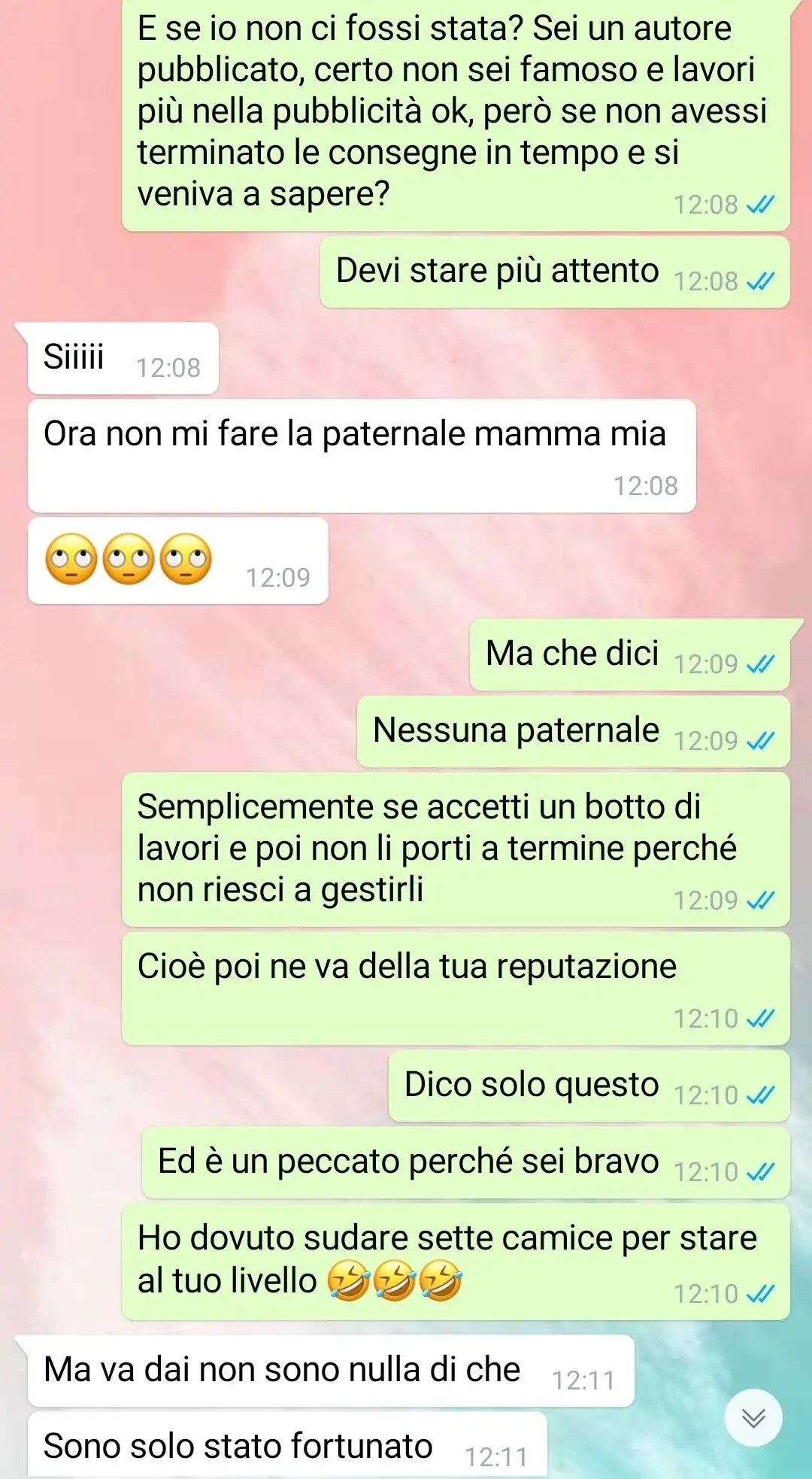Jump to the latest messages with the down arrow
This screenshot has width=812, height=1479.
[x=753, y=1417]
